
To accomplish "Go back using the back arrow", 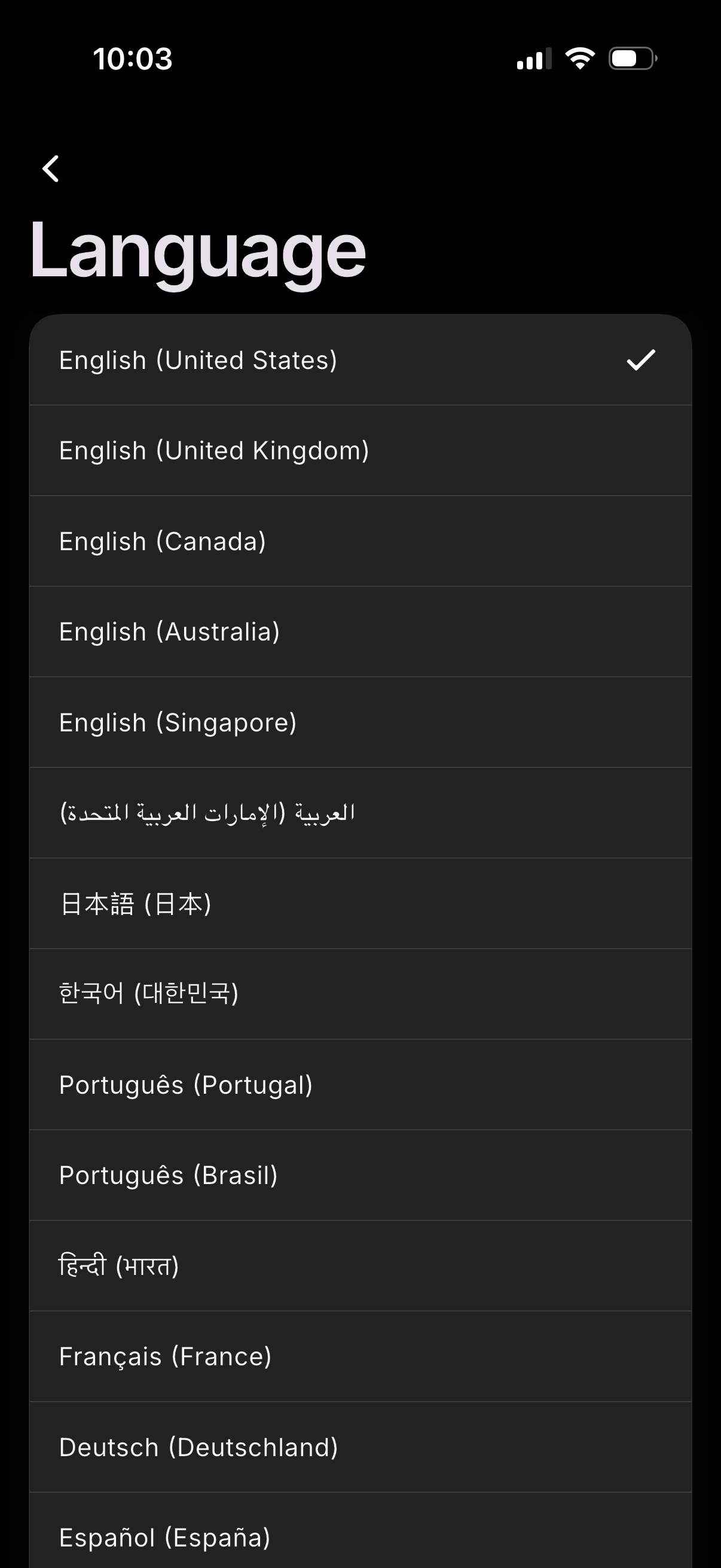I will (51, 169).
